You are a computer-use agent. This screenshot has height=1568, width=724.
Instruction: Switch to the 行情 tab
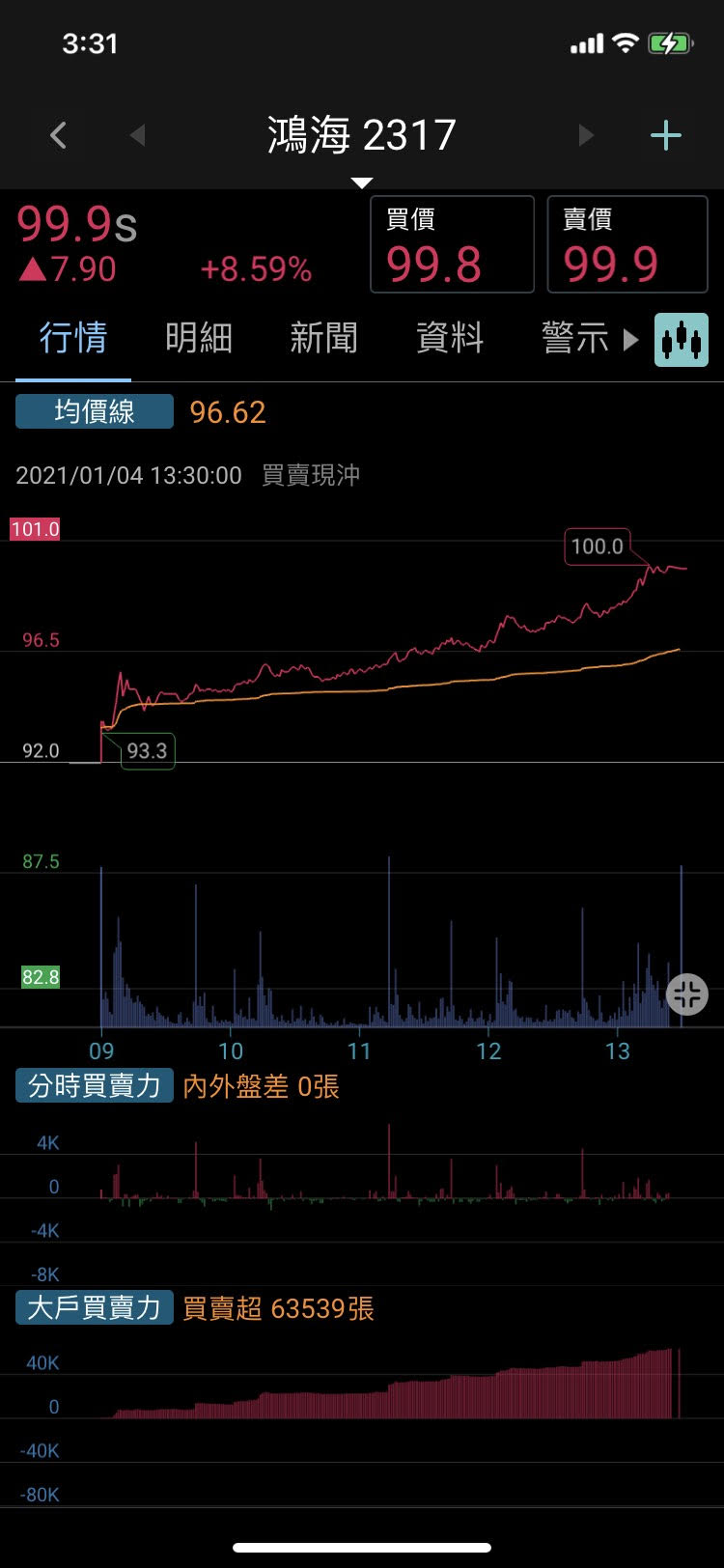(x=73, y=338)
